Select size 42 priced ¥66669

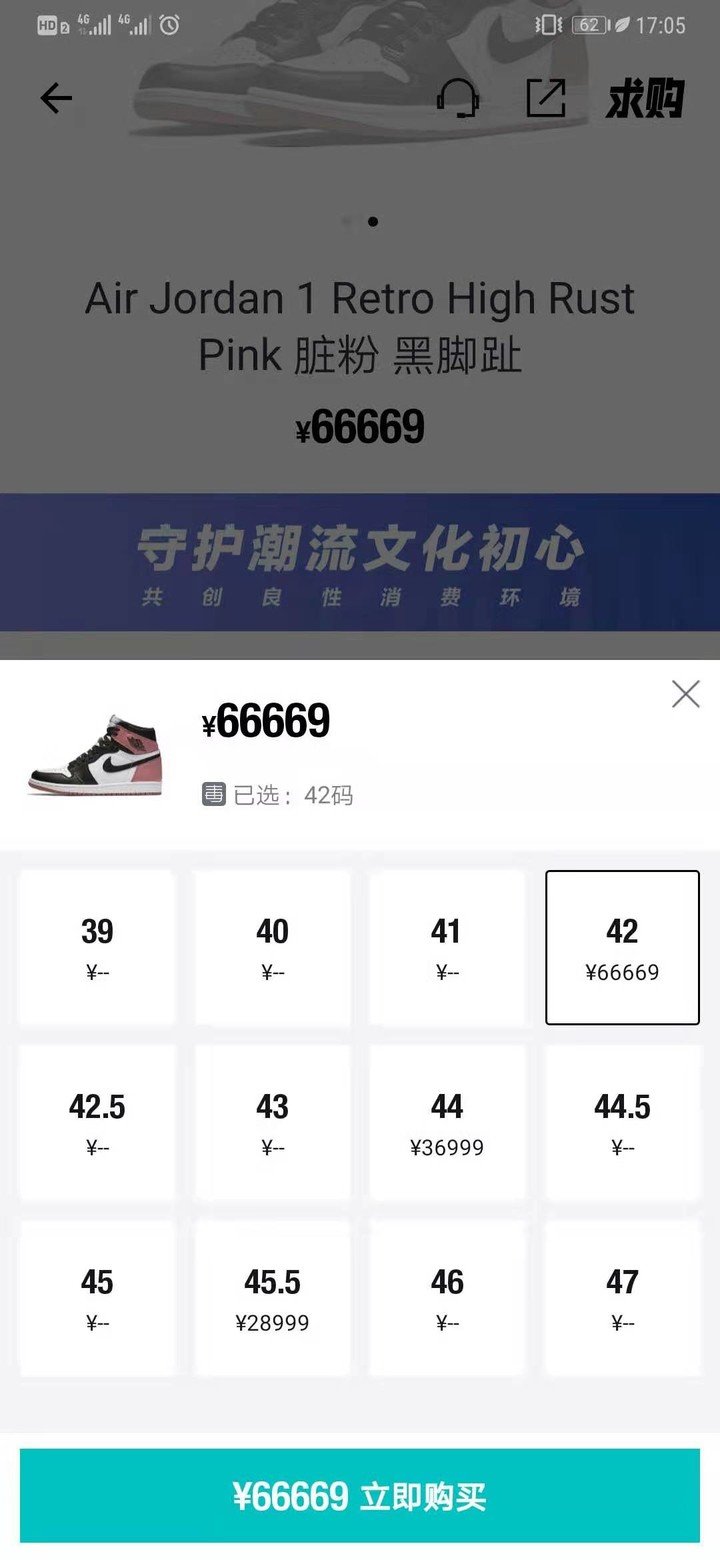[x=622, y=948]
